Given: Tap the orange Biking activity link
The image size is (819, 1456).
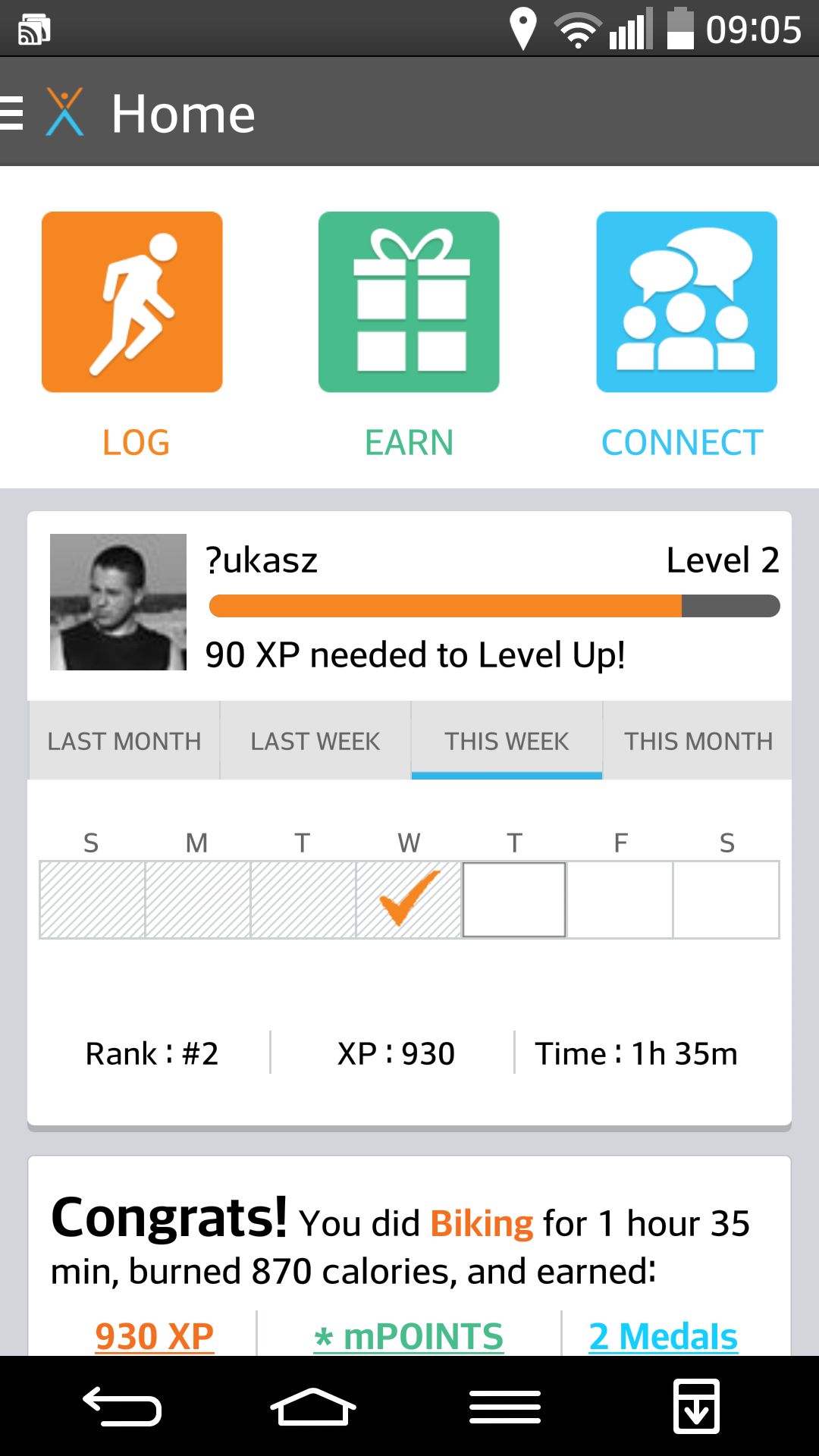Looking at the screenshot, I should (x=482, y=1223).
